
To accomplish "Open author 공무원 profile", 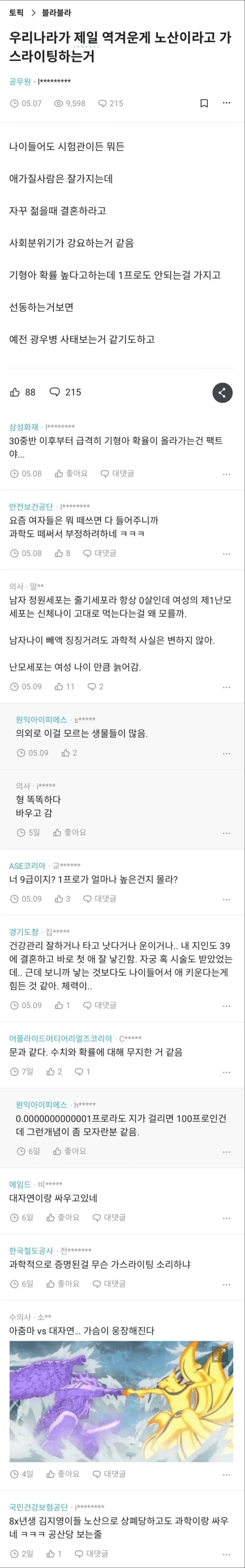I will tap(20, 81).
